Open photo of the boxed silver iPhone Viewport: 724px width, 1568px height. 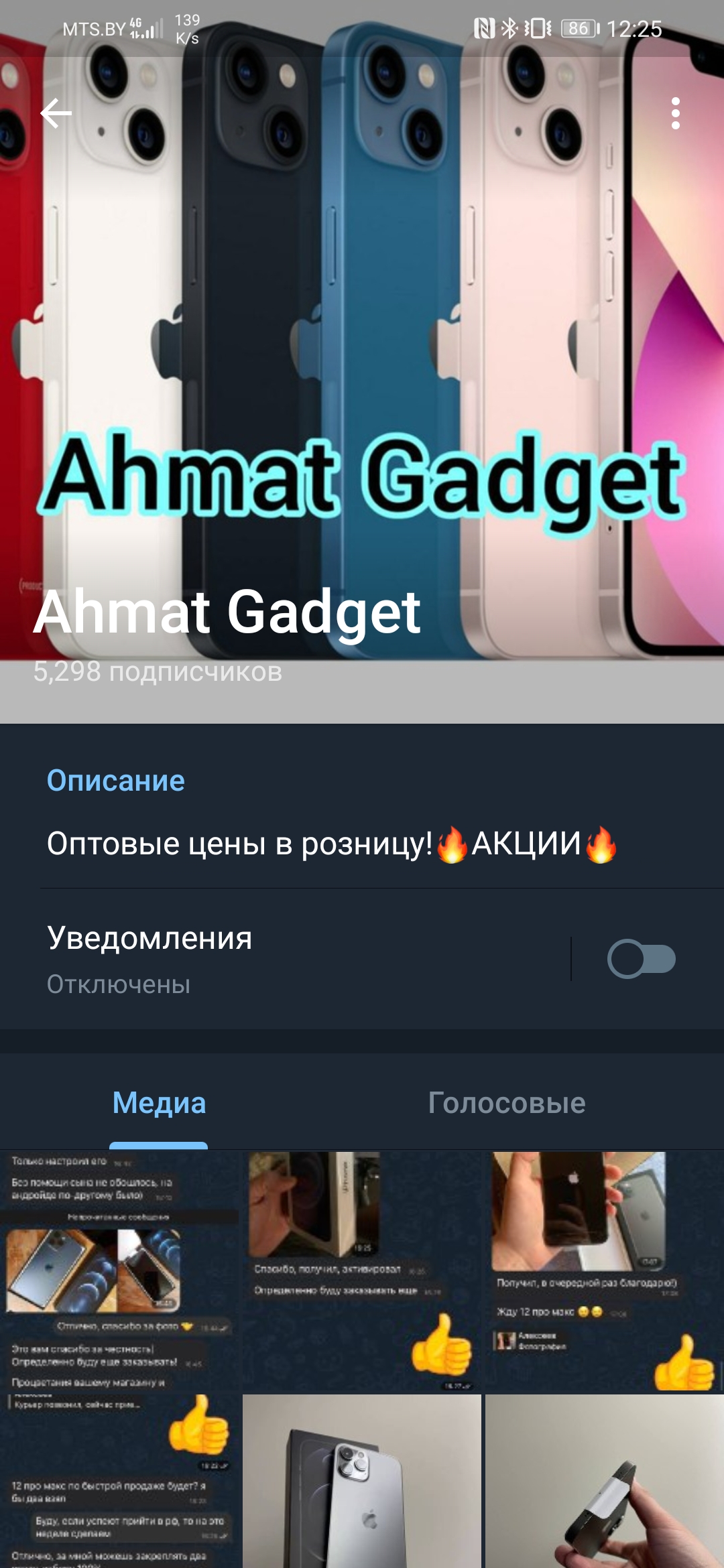coord(362,1481)
